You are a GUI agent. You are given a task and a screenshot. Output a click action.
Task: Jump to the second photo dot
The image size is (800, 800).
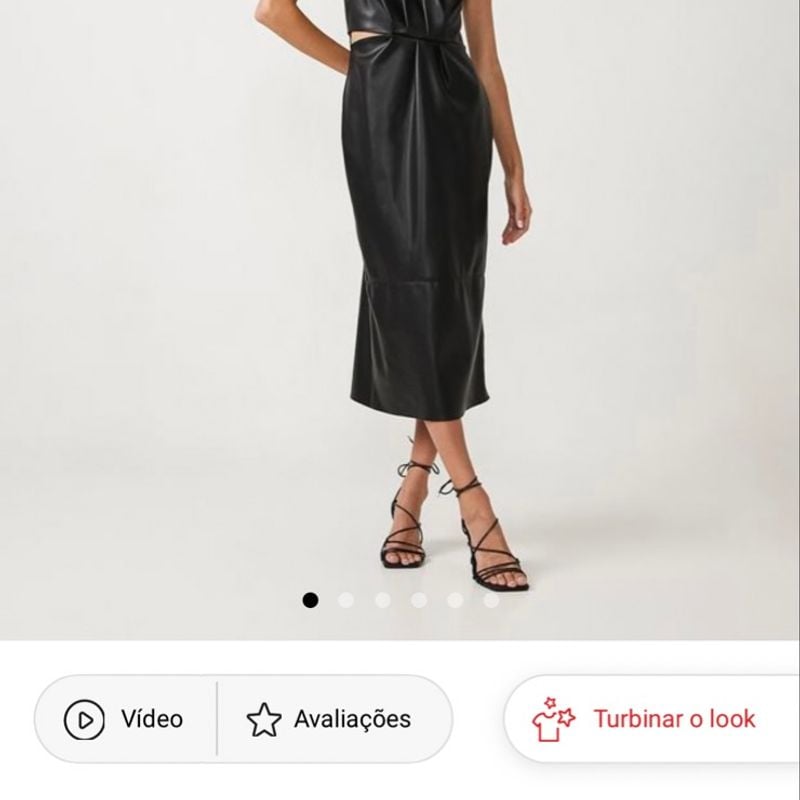coord(346,600)
